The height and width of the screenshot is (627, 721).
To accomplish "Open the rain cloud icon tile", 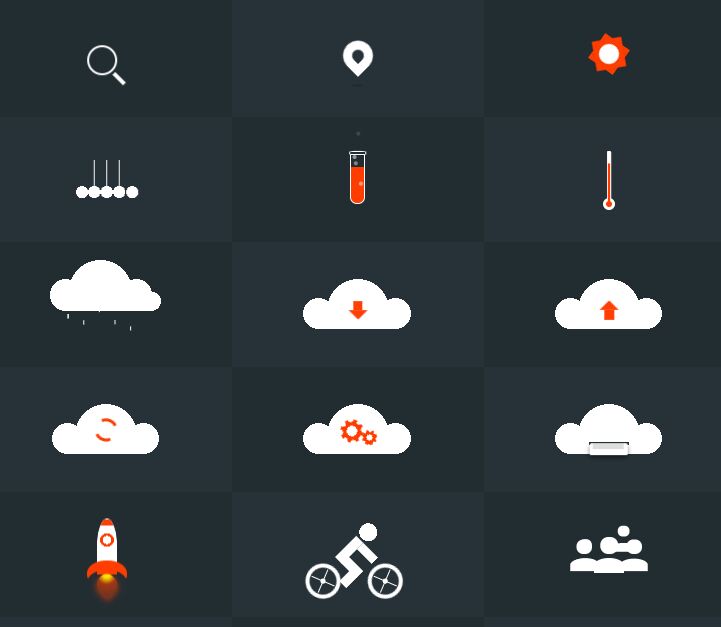I will coord(105,292).
